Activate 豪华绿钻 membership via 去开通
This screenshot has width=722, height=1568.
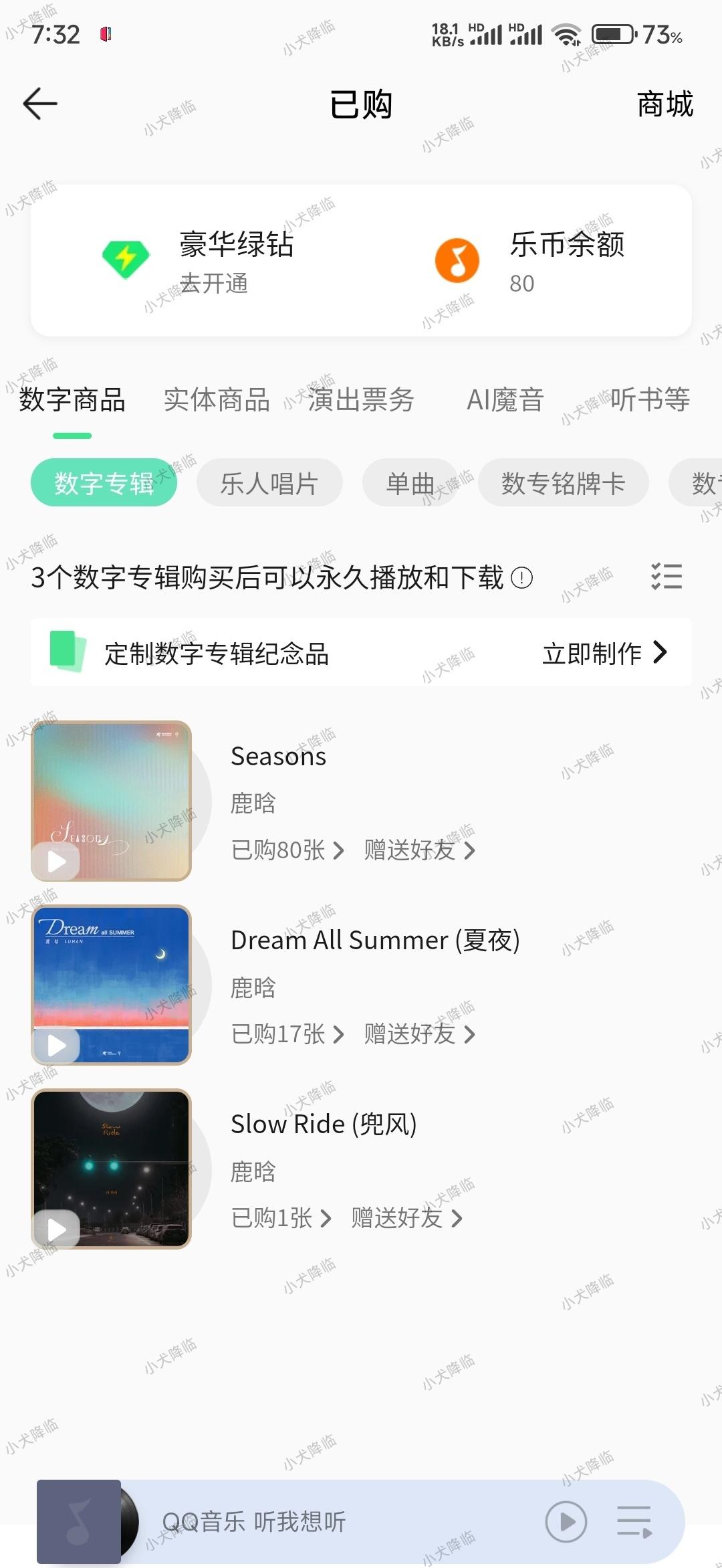[x=214, y=284]
